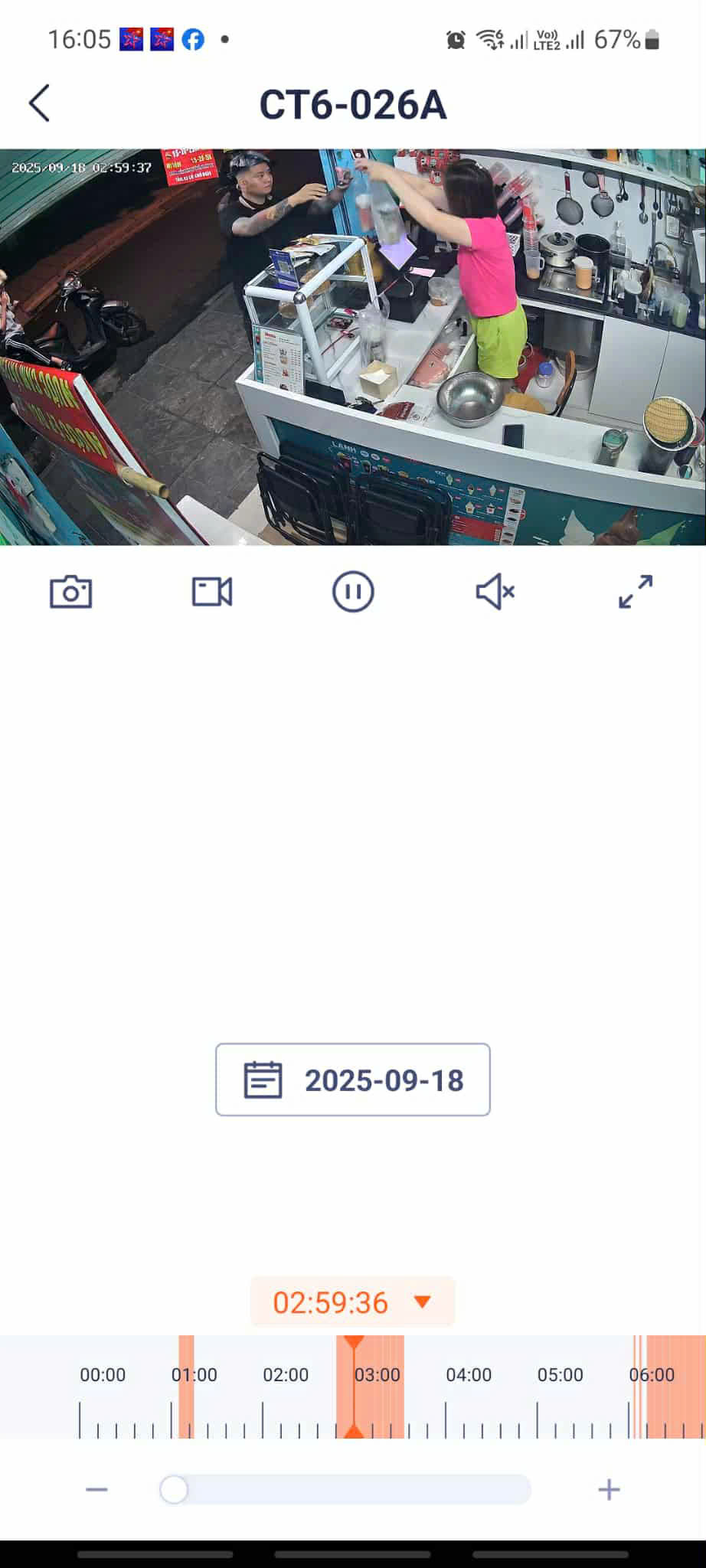Jump to the recording near 01:00

186,1387
